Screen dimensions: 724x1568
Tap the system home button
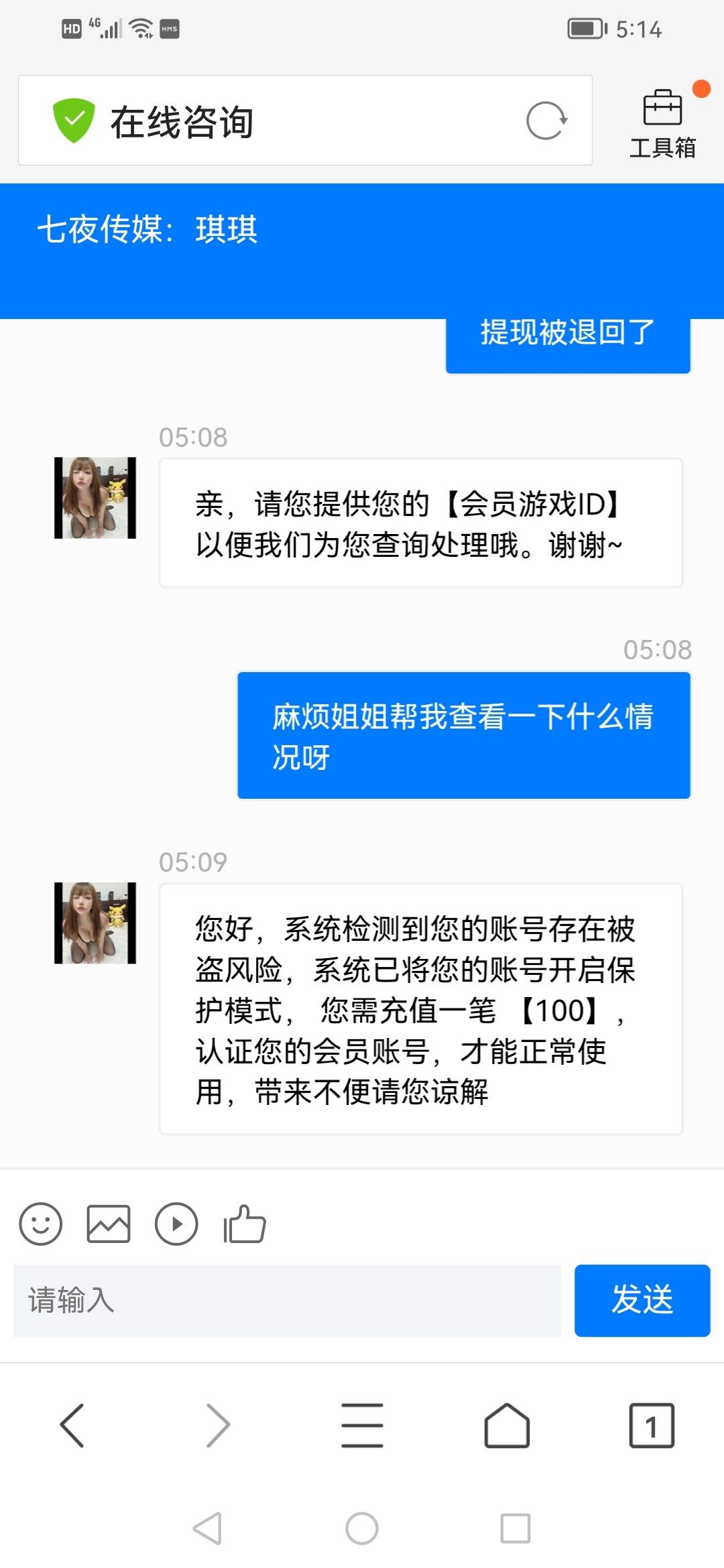click(x=362, y=1528)
